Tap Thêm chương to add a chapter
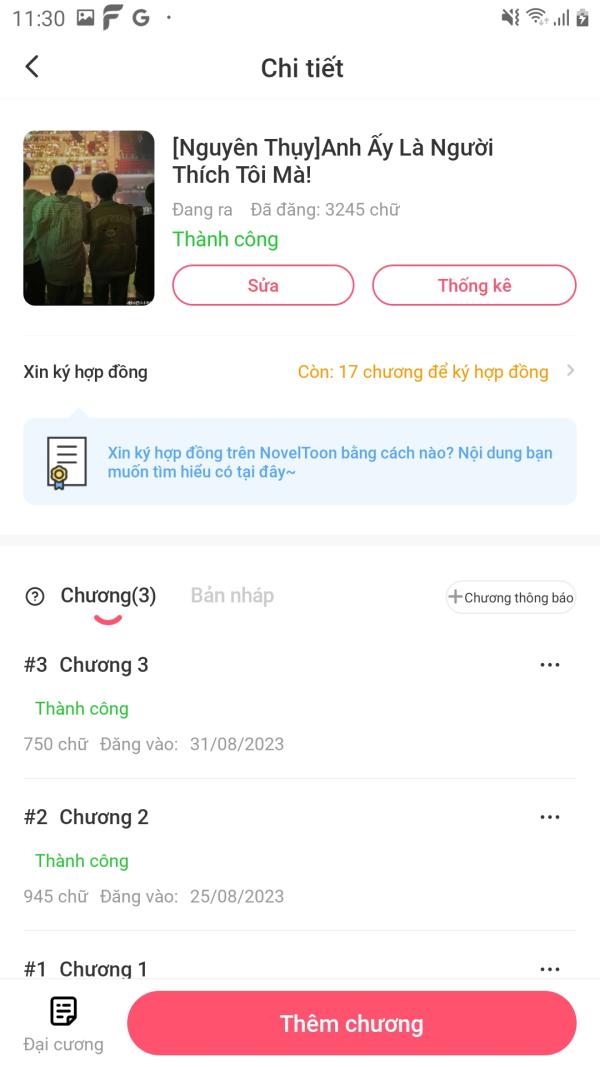This screenshot has width=600, height=1067. pos(352,1023)
